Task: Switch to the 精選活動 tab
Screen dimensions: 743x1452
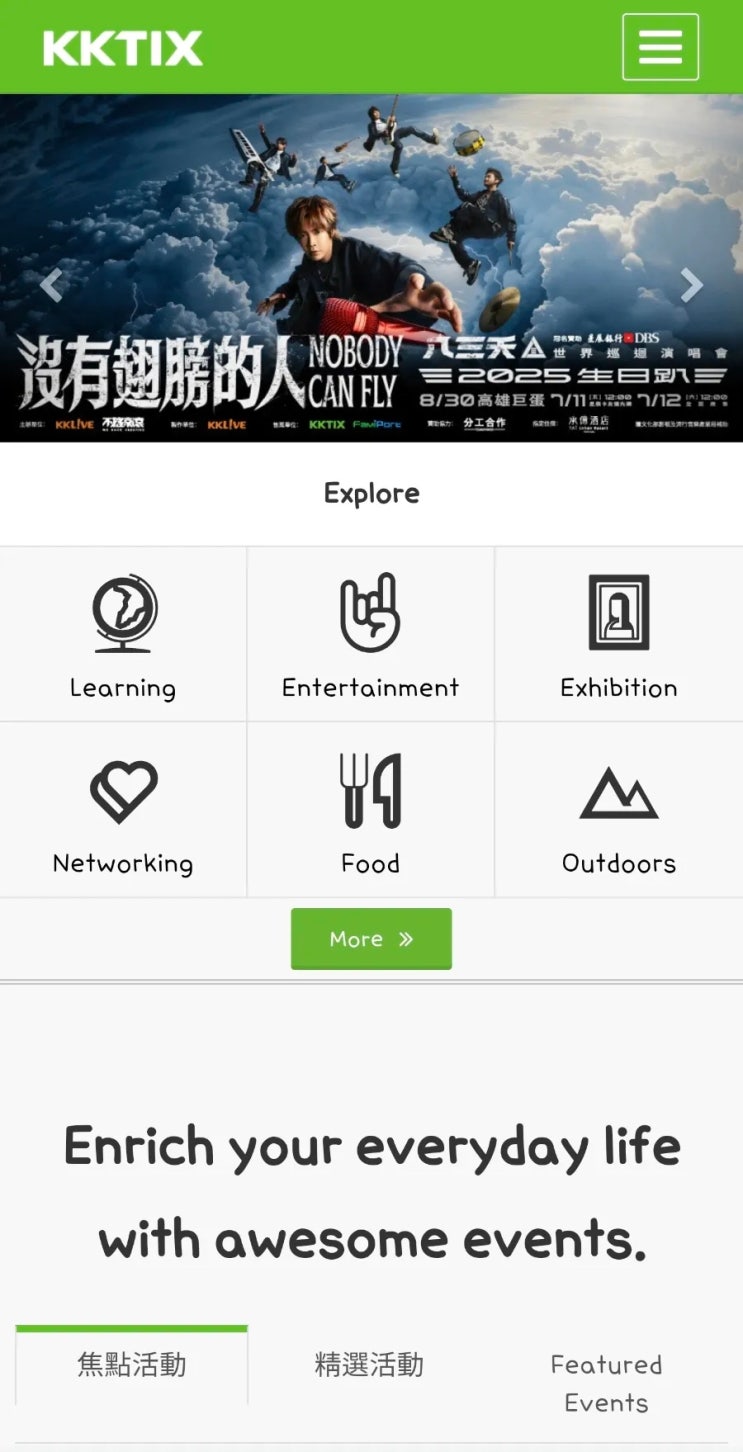Action: pyautogui.click(x=369, y=1365)
